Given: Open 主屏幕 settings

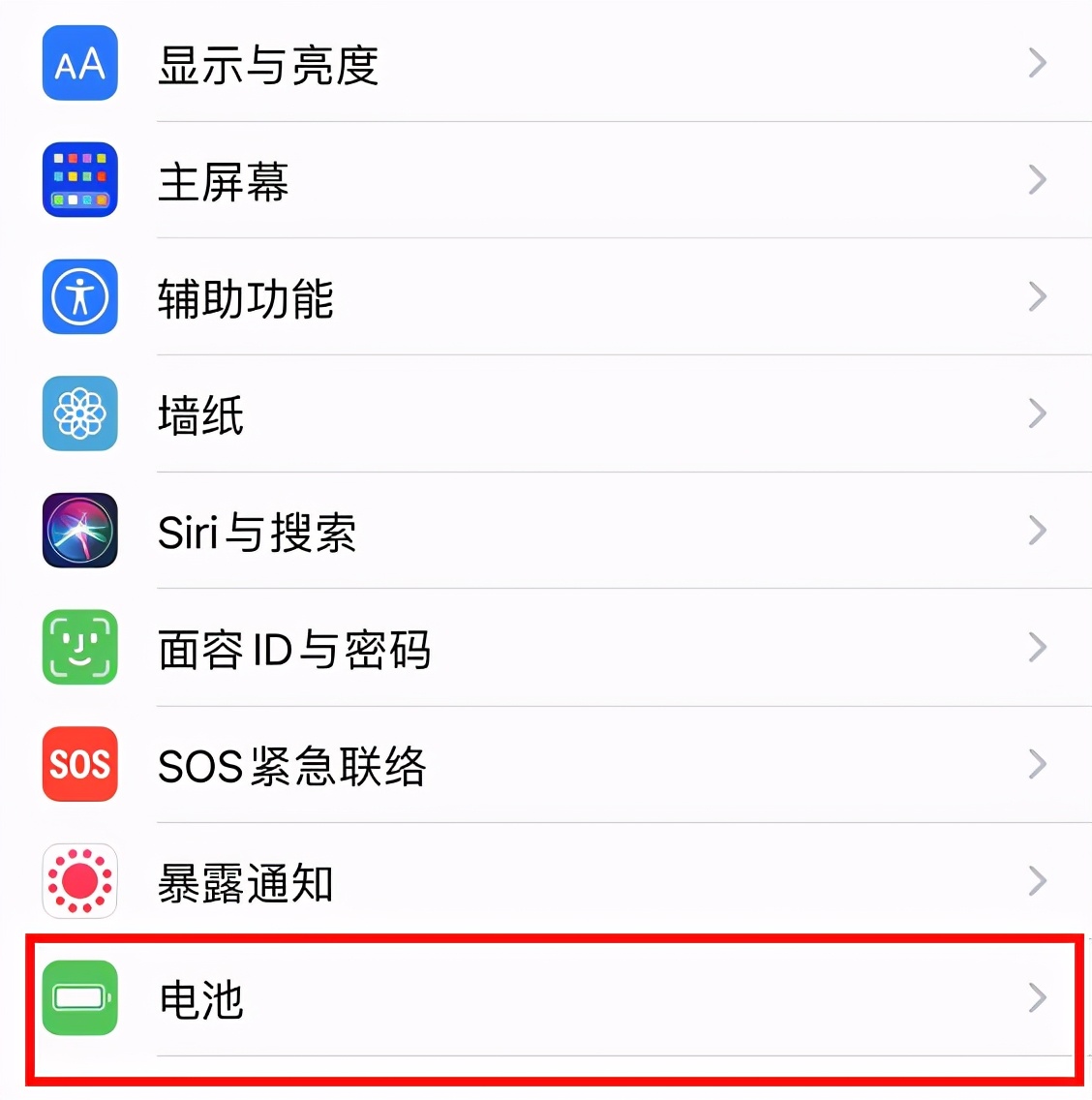Looking at the screenshot, I should tap(224, 182).
